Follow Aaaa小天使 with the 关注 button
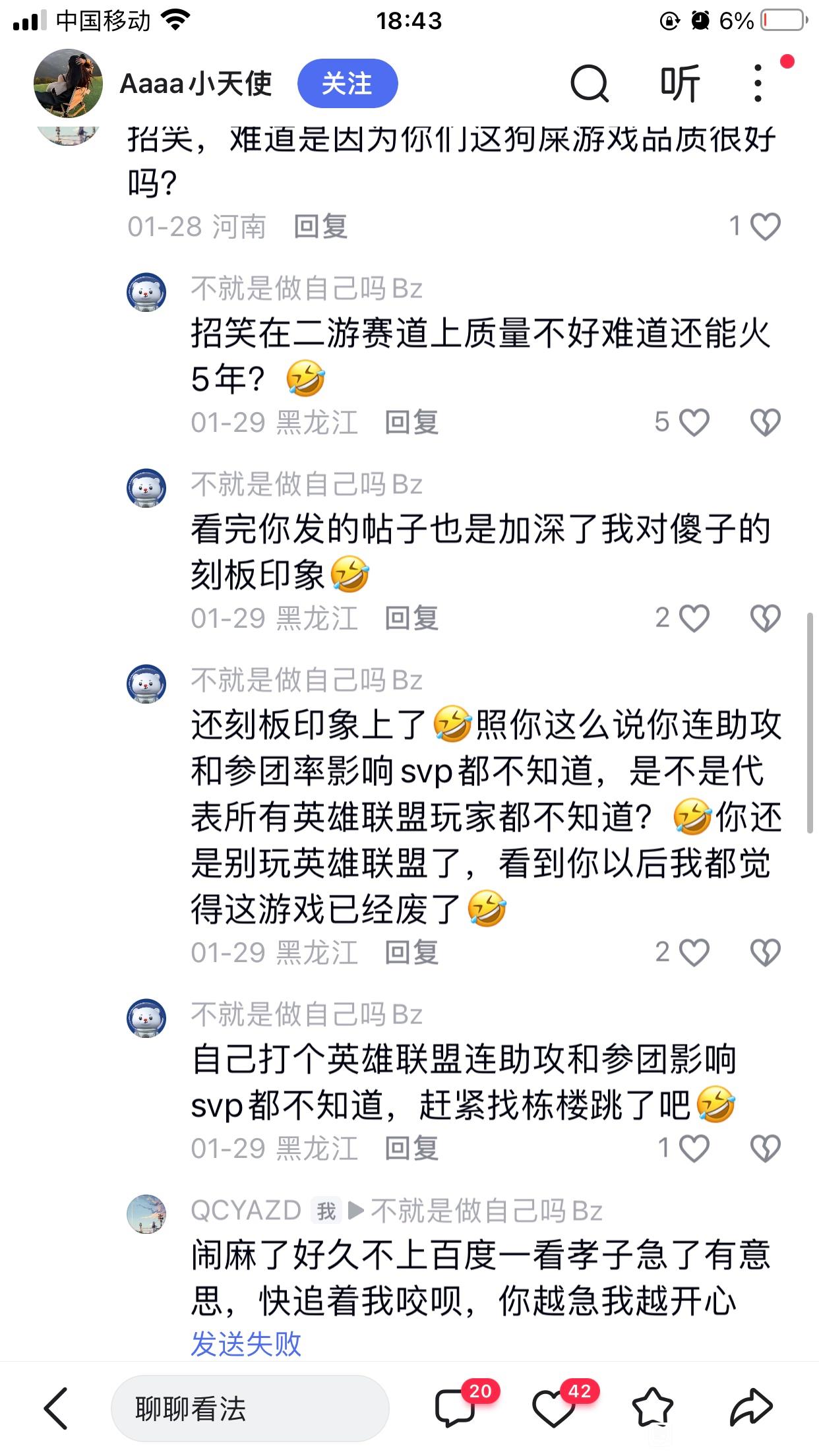The height and width of the screenshot is (1456, 819). click(x=348, y=84)
